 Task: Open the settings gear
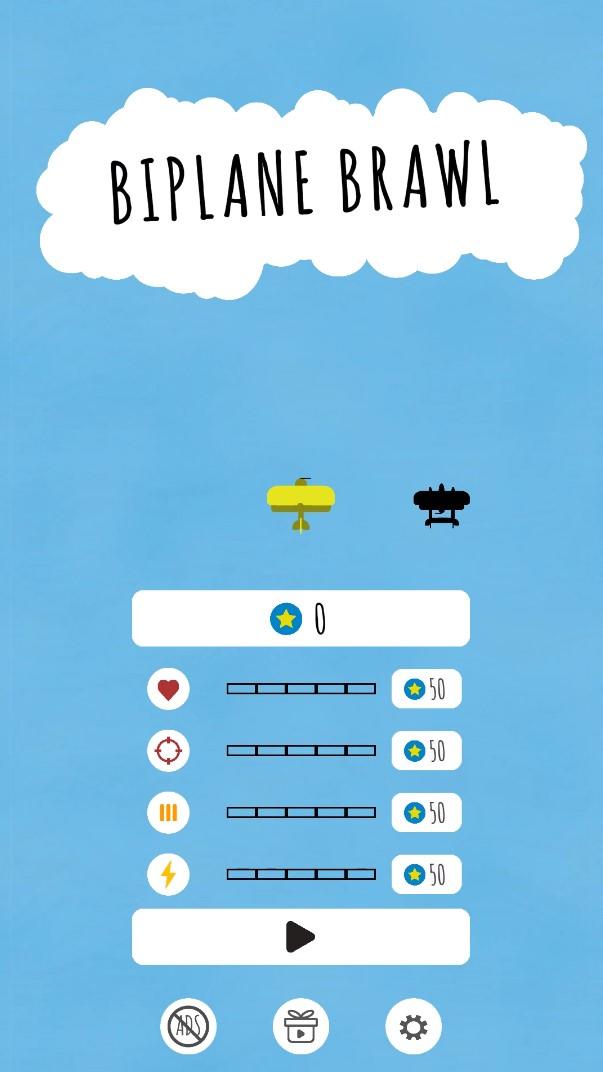point(413,1026)
